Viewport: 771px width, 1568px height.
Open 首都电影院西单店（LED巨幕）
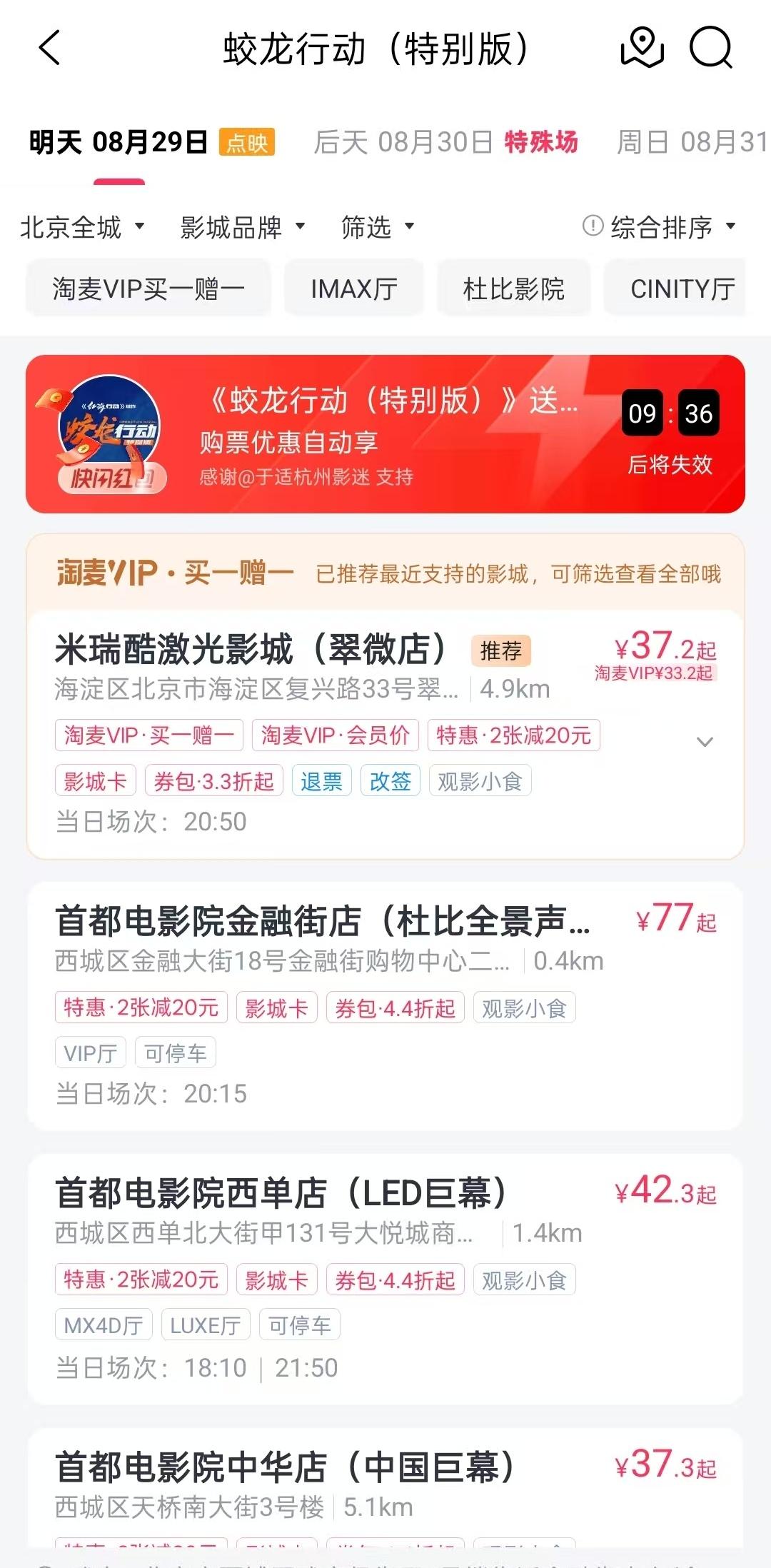pos(281,1193)
